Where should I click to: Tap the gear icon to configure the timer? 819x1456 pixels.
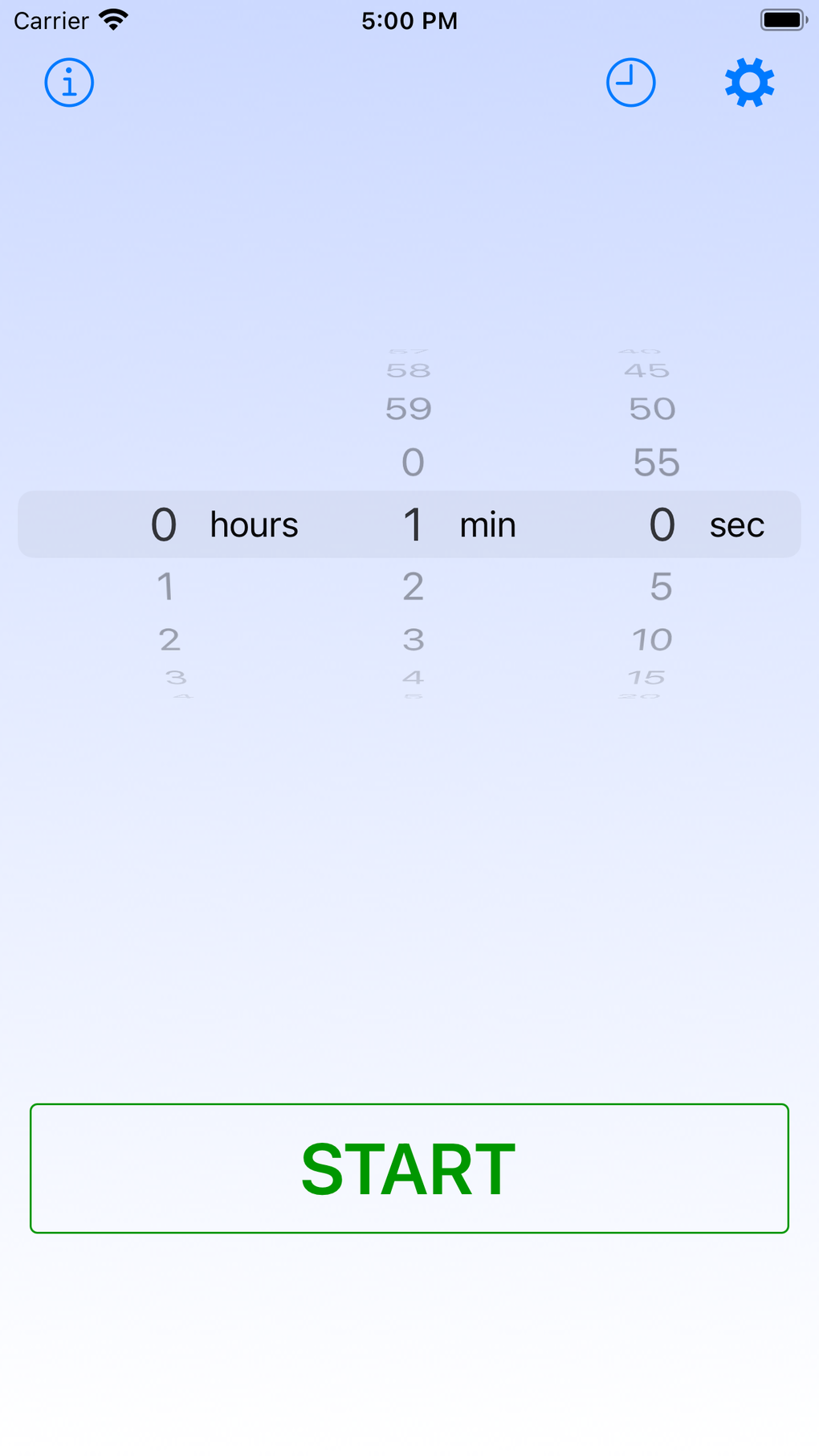[x=748, y=82]
